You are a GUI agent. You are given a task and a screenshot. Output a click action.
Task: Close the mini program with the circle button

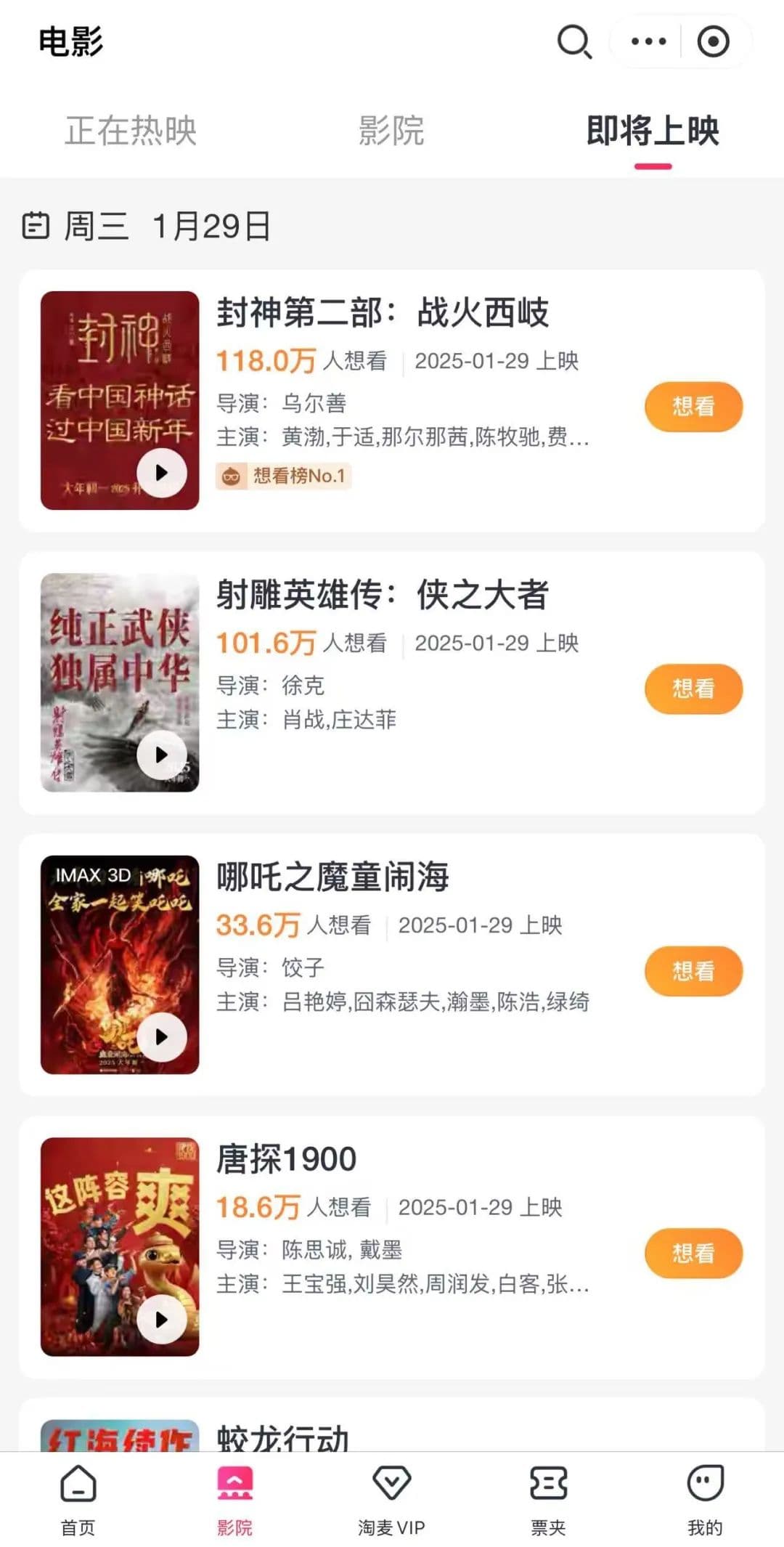click(x=713, y=41)
